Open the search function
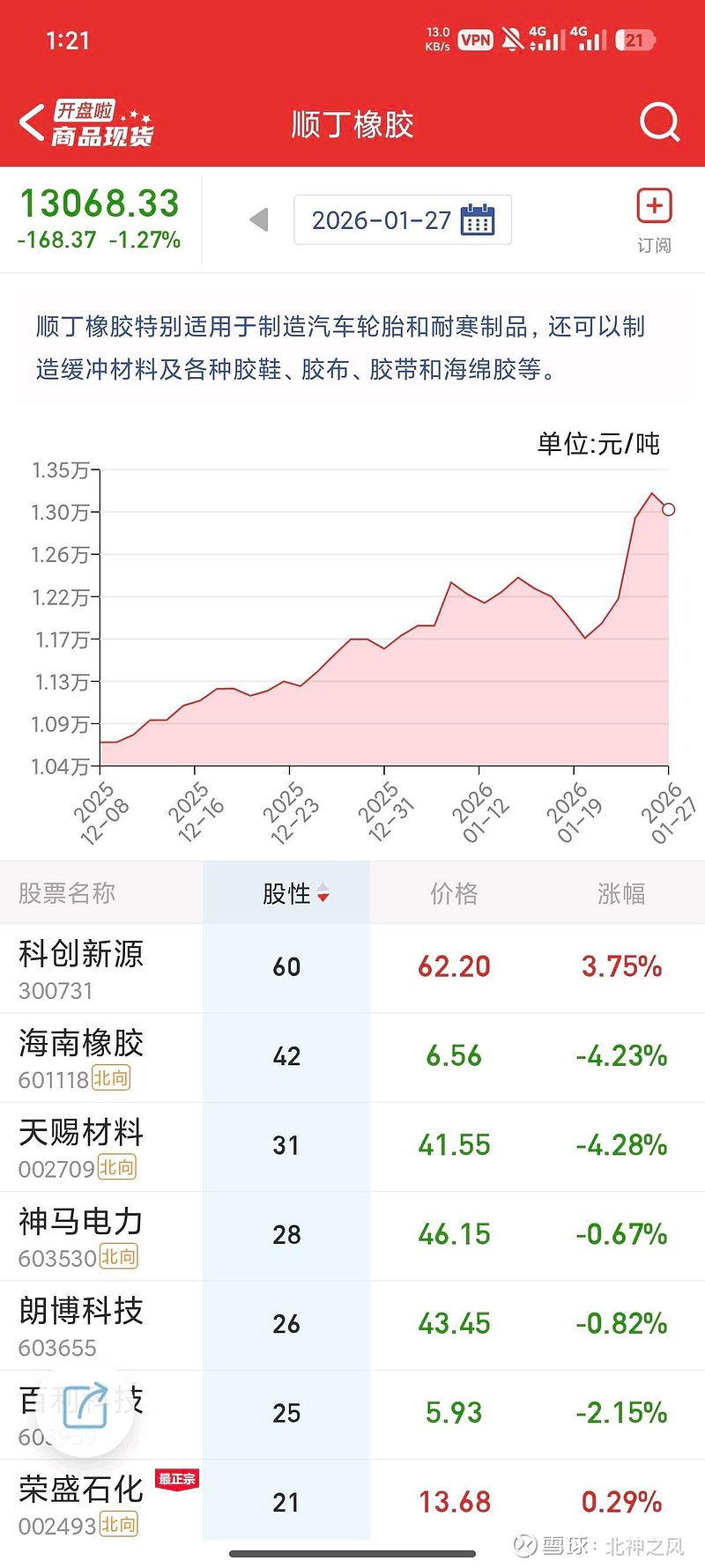 click(657, 122)
